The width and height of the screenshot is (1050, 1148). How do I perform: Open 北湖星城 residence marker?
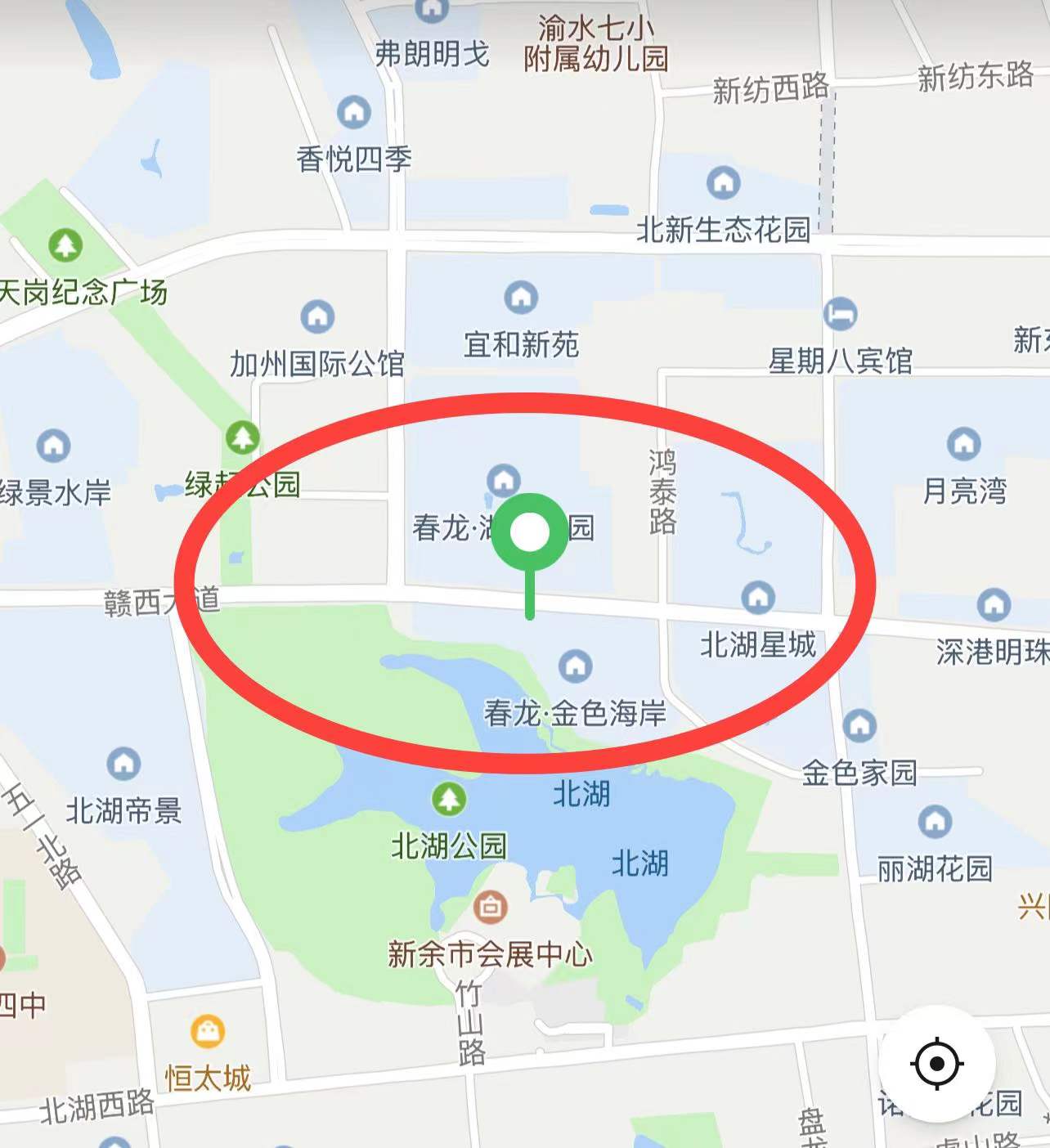pyautogui.click(x=757, y=597)
